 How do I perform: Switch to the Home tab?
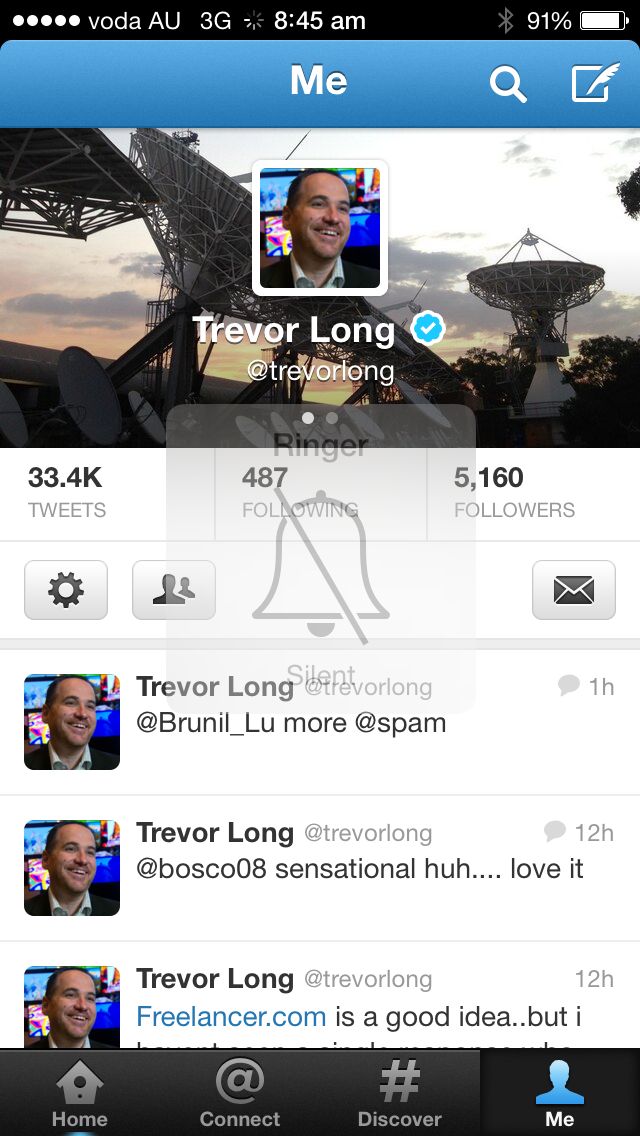tap(80, 1093)
